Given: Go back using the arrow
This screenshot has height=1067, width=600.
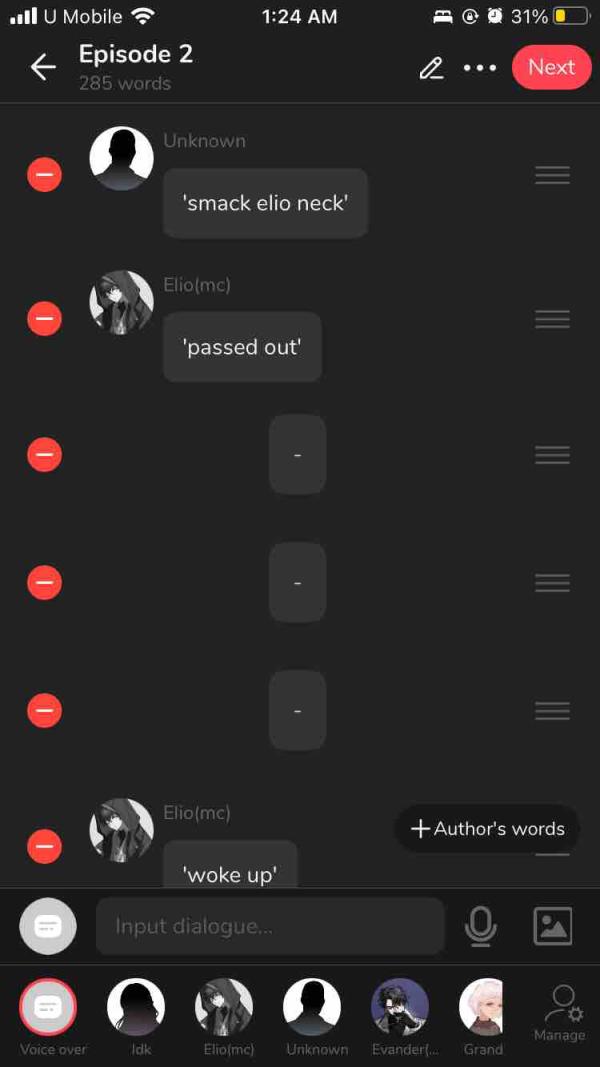Looking at the screenshot, I should 42,67.
